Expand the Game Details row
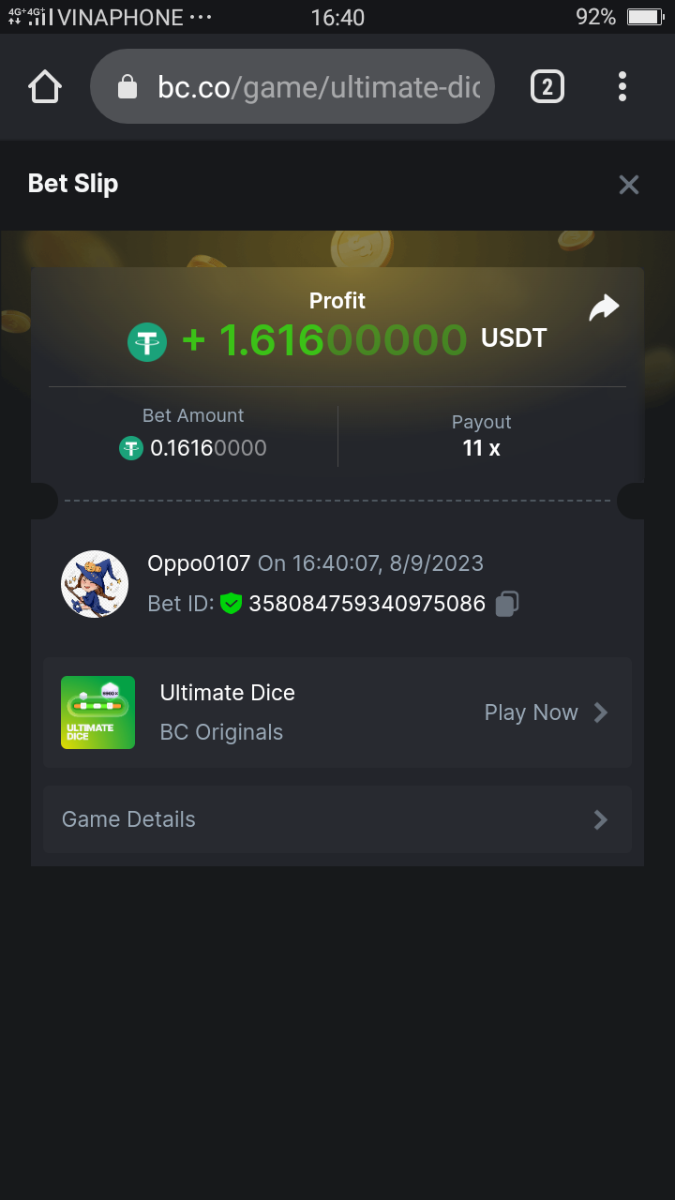 (x=337, y=819)
